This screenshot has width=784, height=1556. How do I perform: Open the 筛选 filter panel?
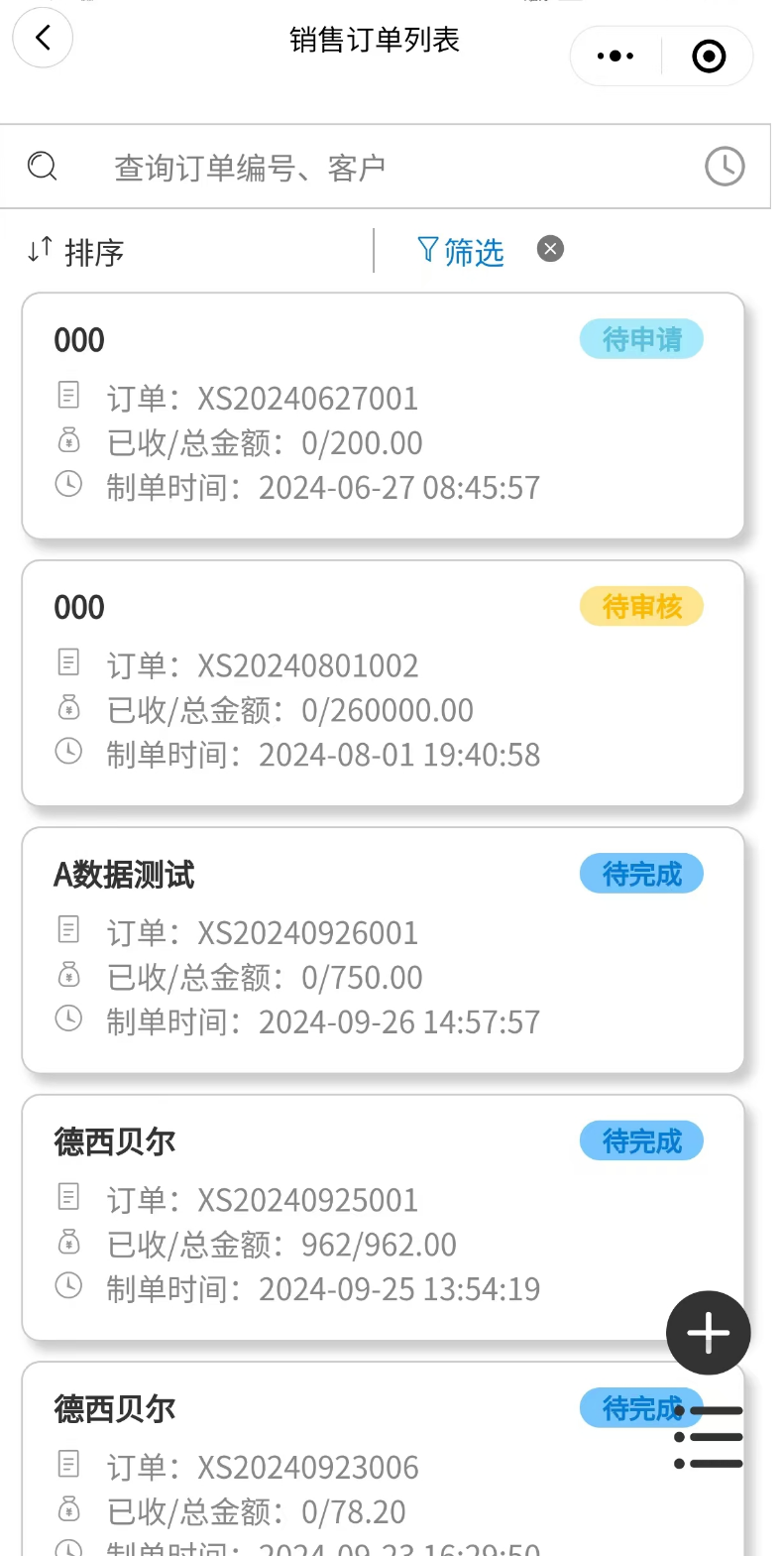tap(461, 252)
